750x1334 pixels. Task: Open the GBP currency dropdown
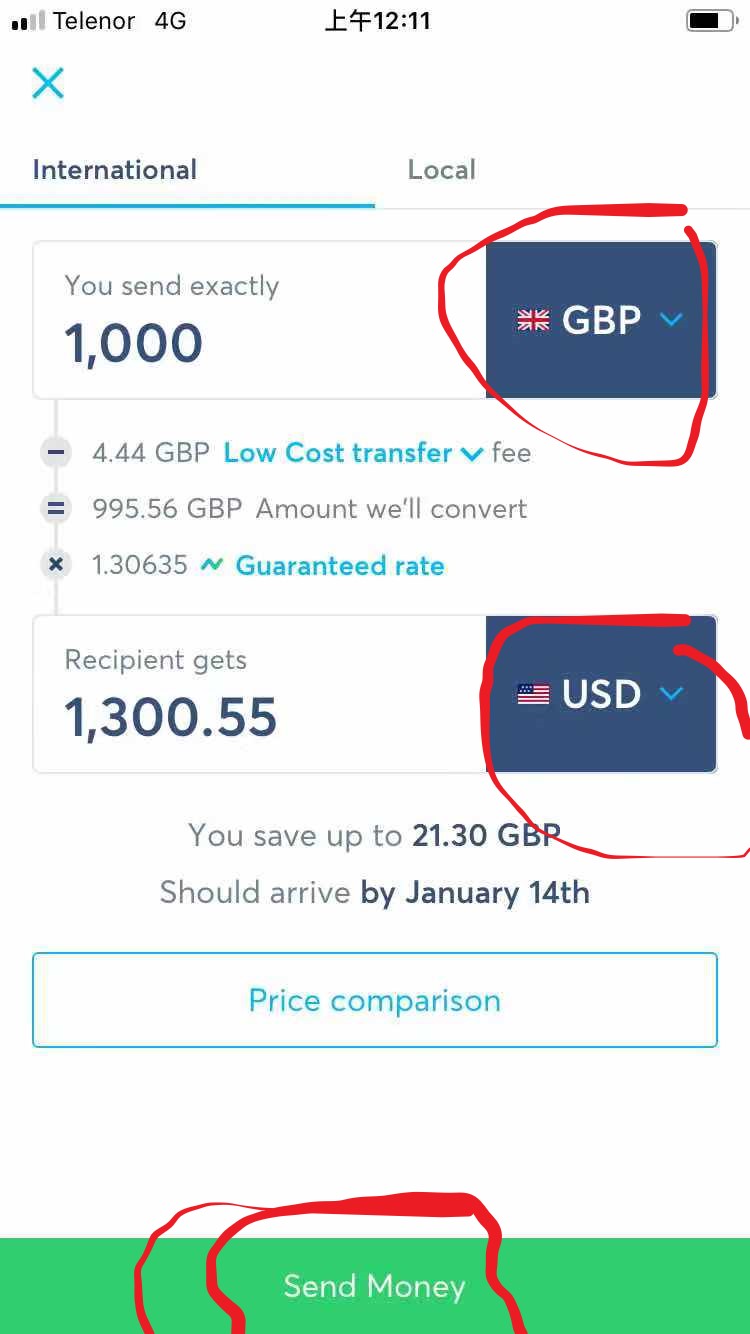point(670,320)
